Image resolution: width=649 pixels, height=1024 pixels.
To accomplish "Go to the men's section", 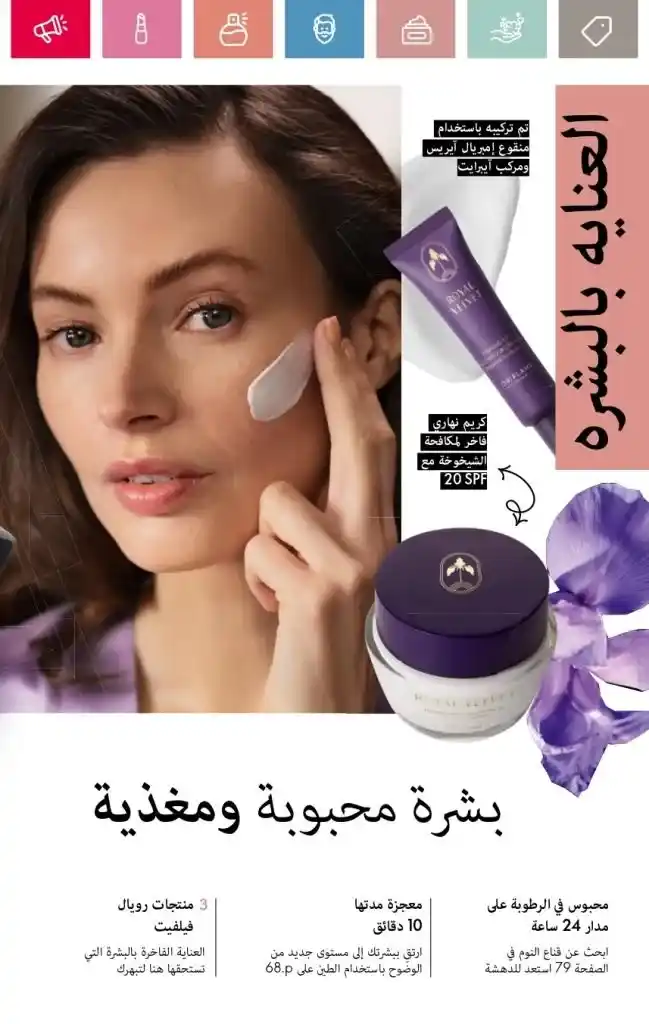I will click(324, 29).
